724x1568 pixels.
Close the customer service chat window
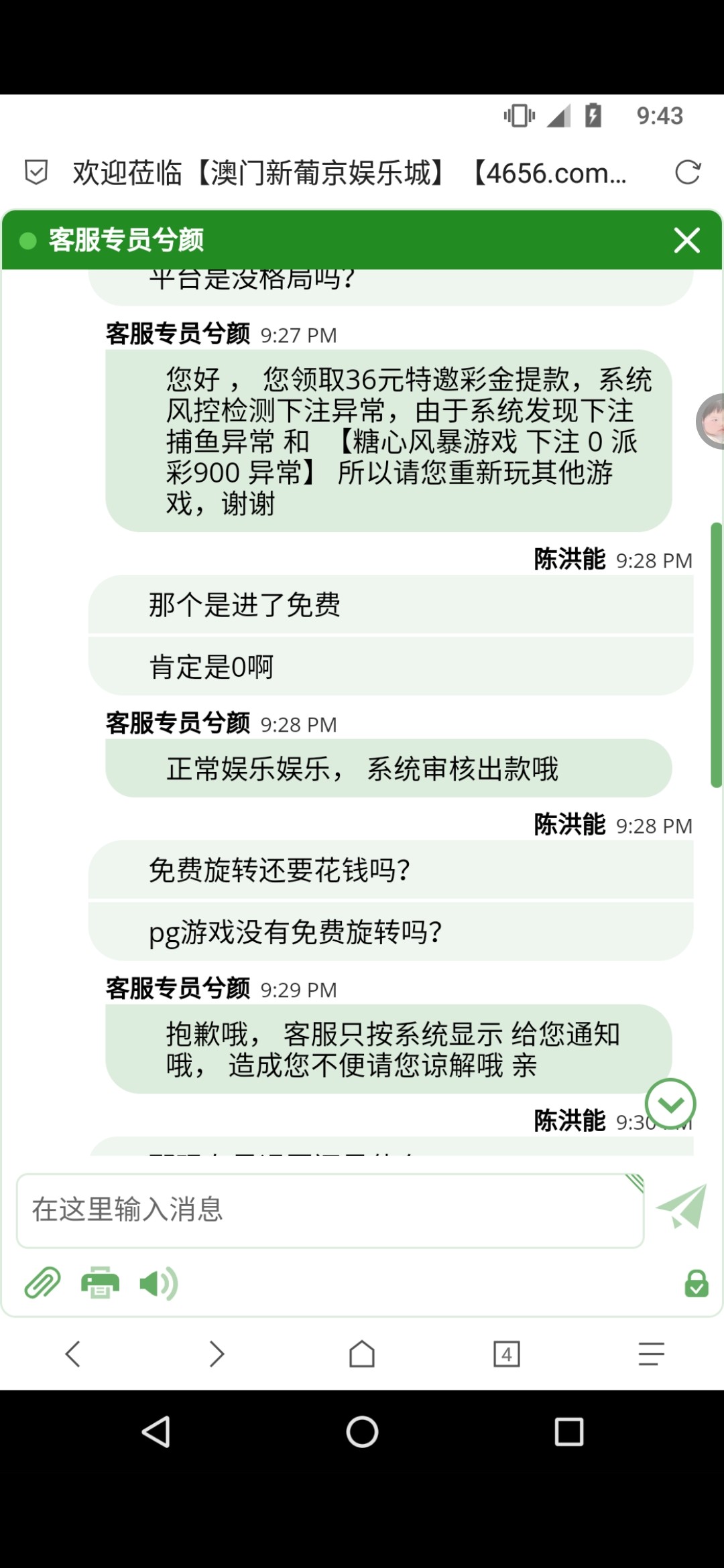point(686,240)
